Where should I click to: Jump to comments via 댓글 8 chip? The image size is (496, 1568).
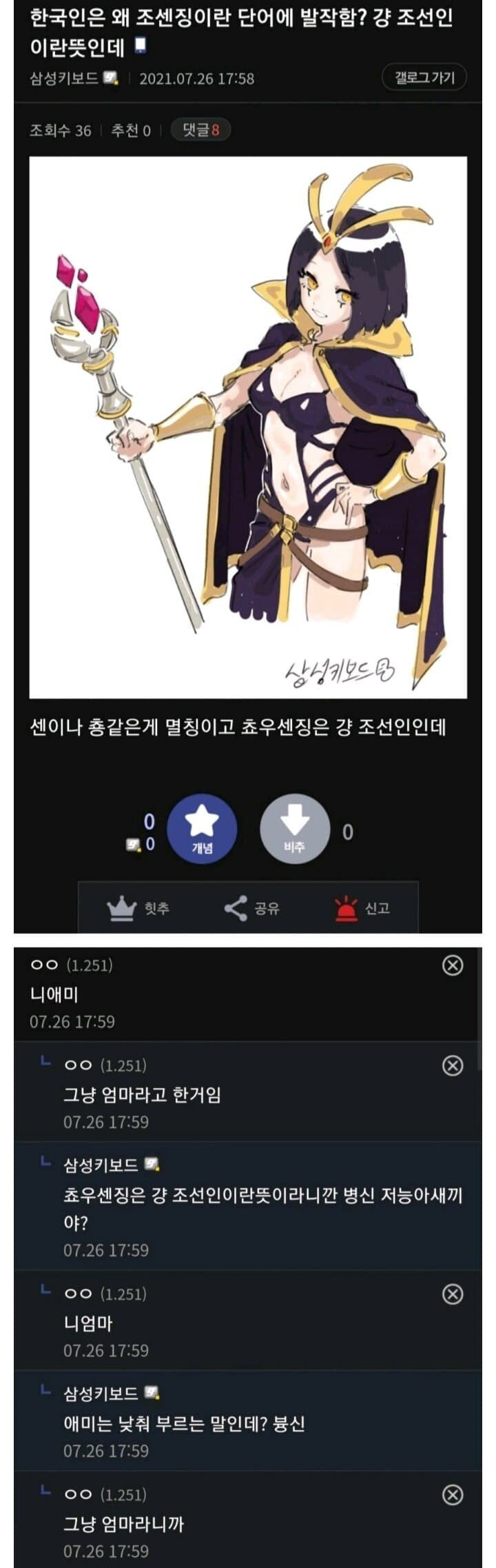point(200,130)
